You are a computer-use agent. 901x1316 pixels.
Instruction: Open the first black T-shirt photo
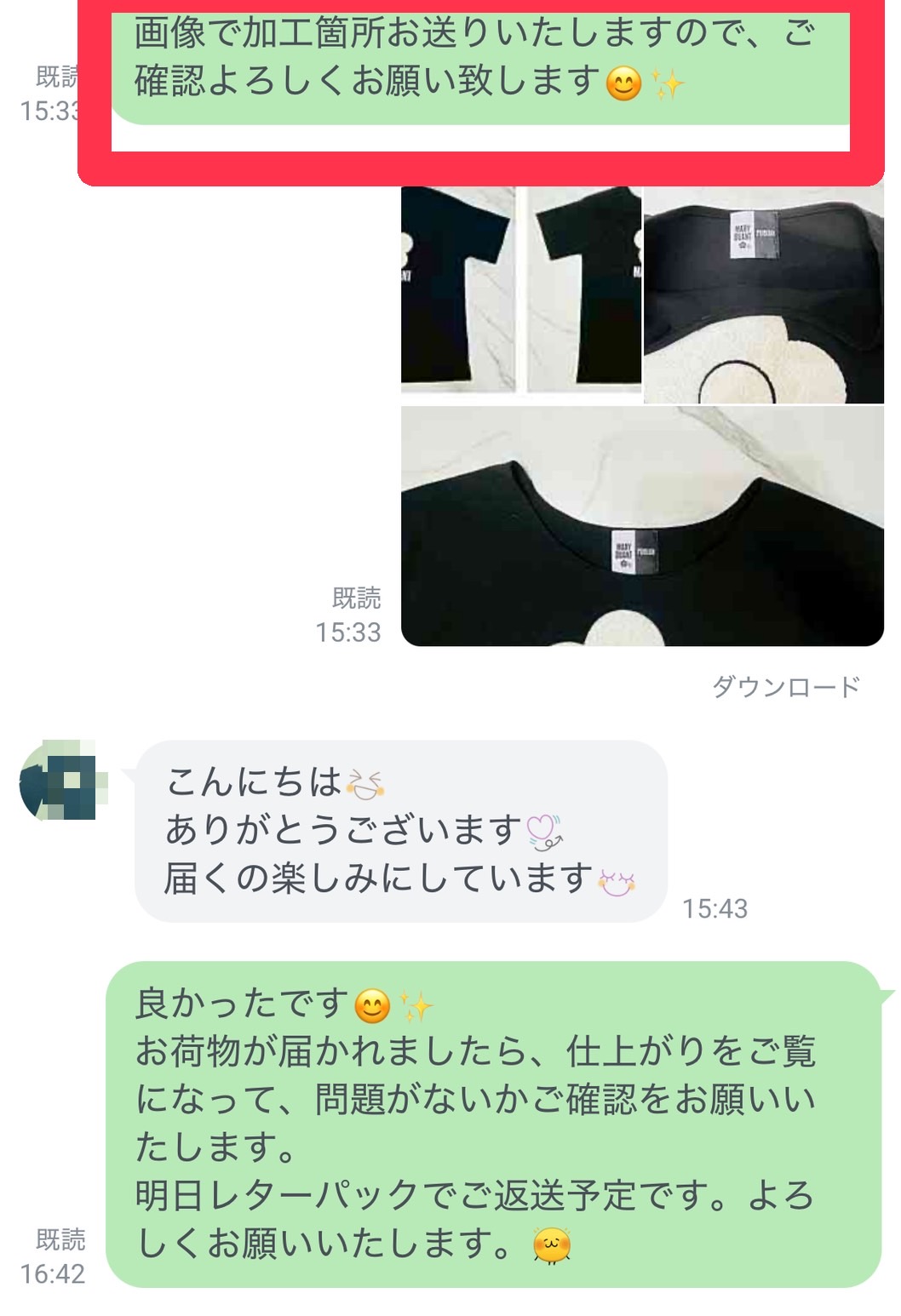click(457, 289)
